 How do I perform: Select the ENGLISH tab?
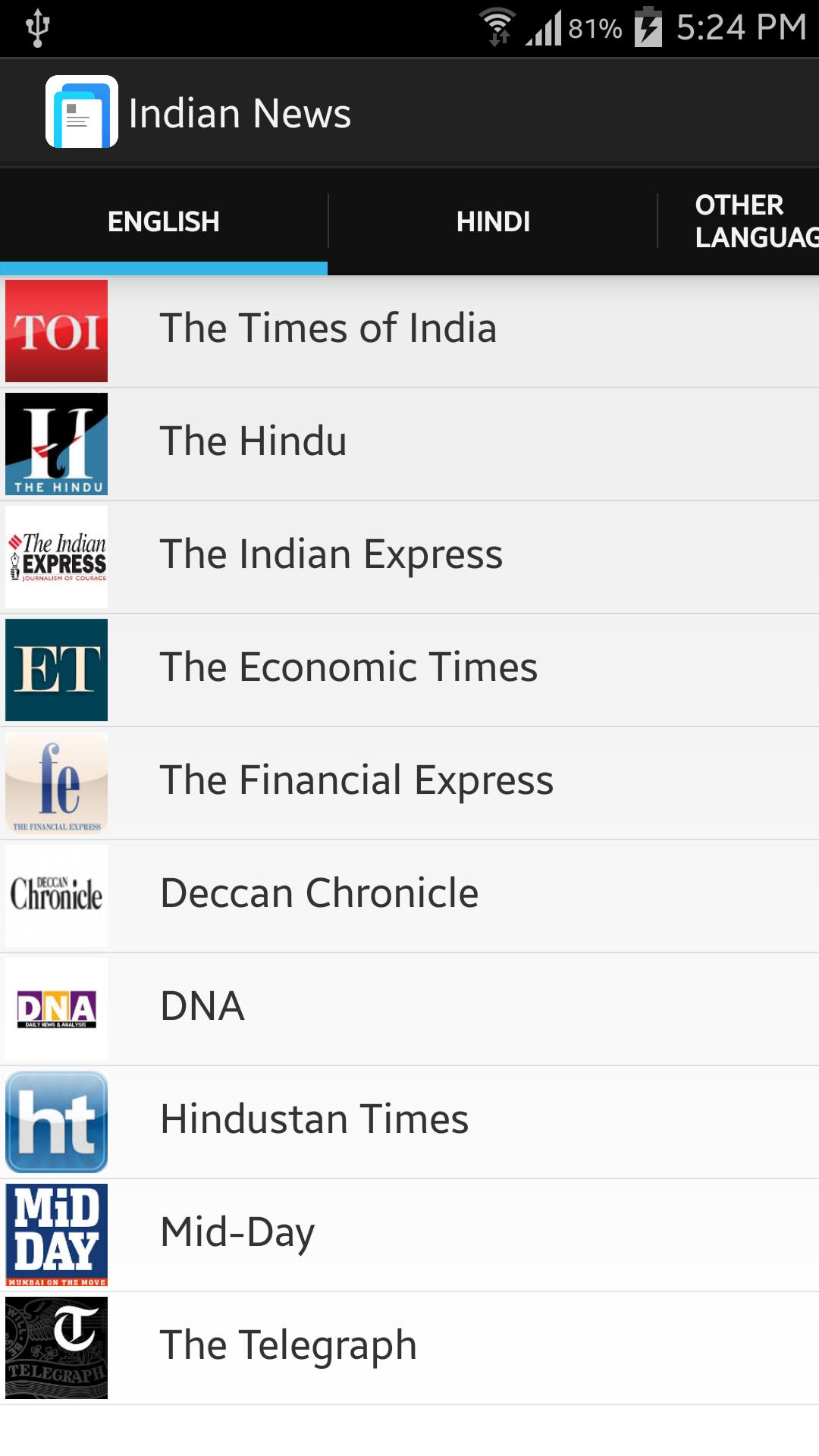[163, 221]
